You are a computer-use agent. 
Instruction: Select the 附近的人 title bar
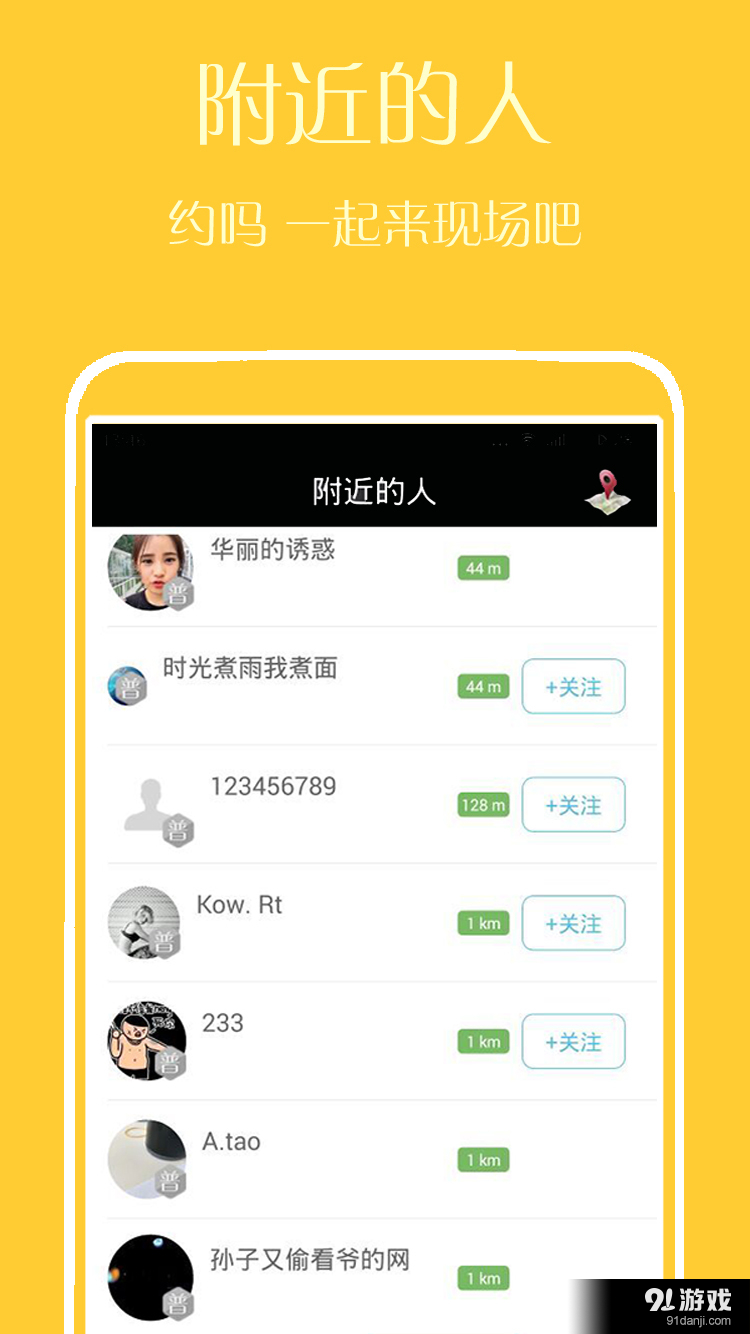pos(374,491)
